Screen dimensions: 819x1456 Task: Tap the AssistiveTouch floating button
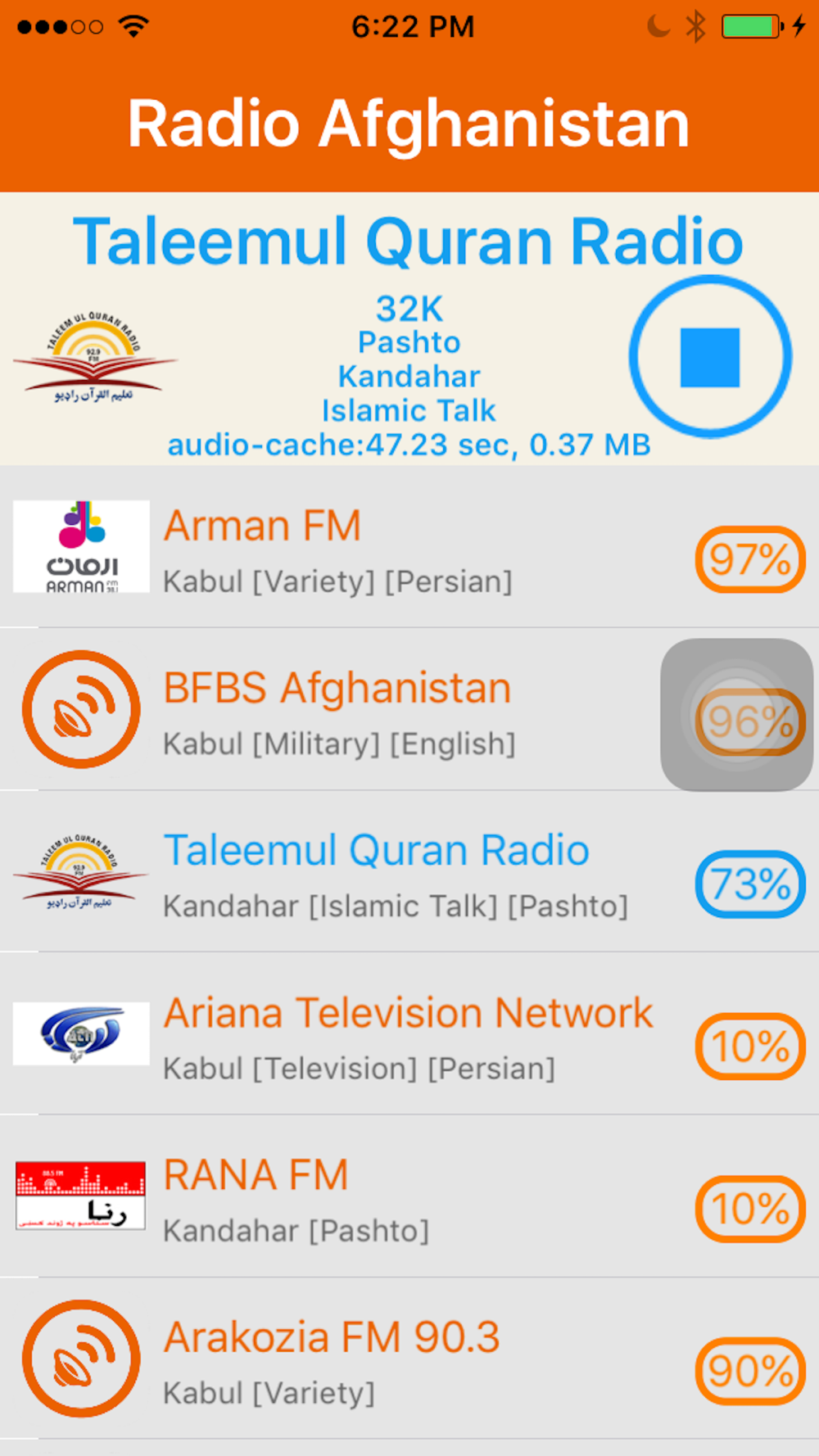737,715
